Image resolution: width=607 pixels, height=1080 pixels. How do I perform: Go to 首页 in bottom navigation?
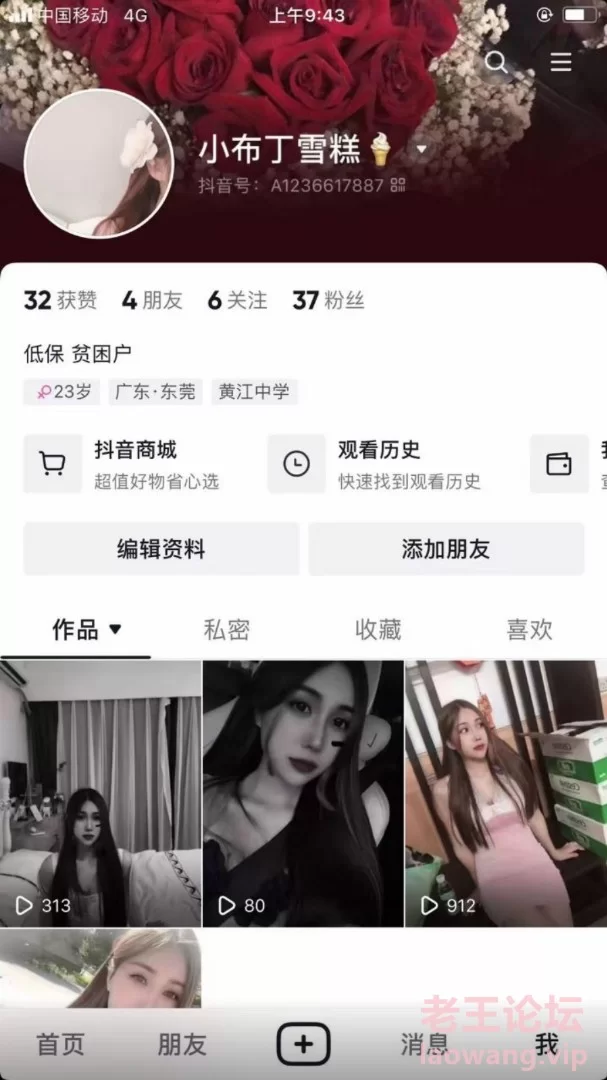click(61, 1045)
